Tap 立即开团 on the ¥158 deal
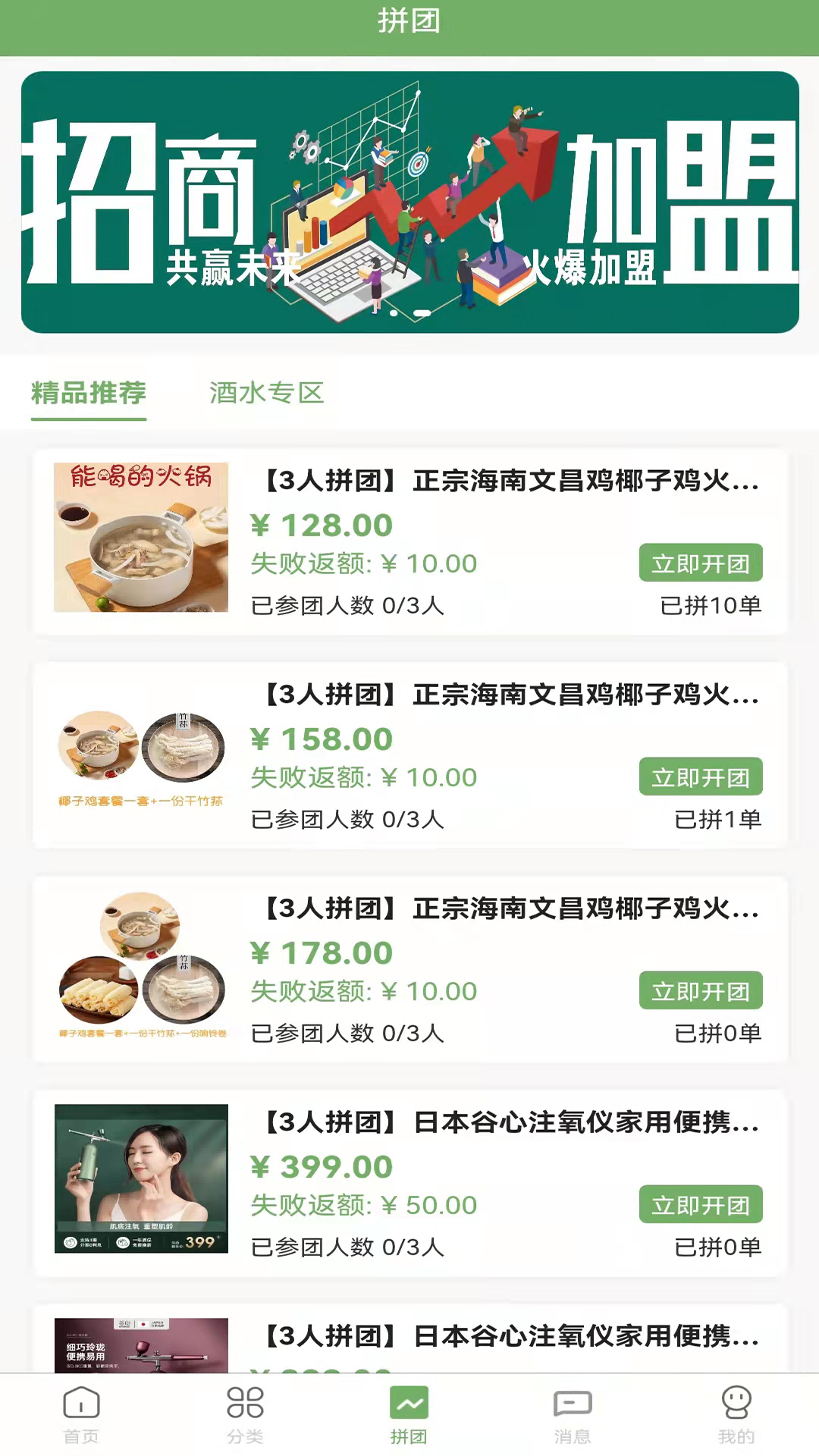 click(701, 777)
